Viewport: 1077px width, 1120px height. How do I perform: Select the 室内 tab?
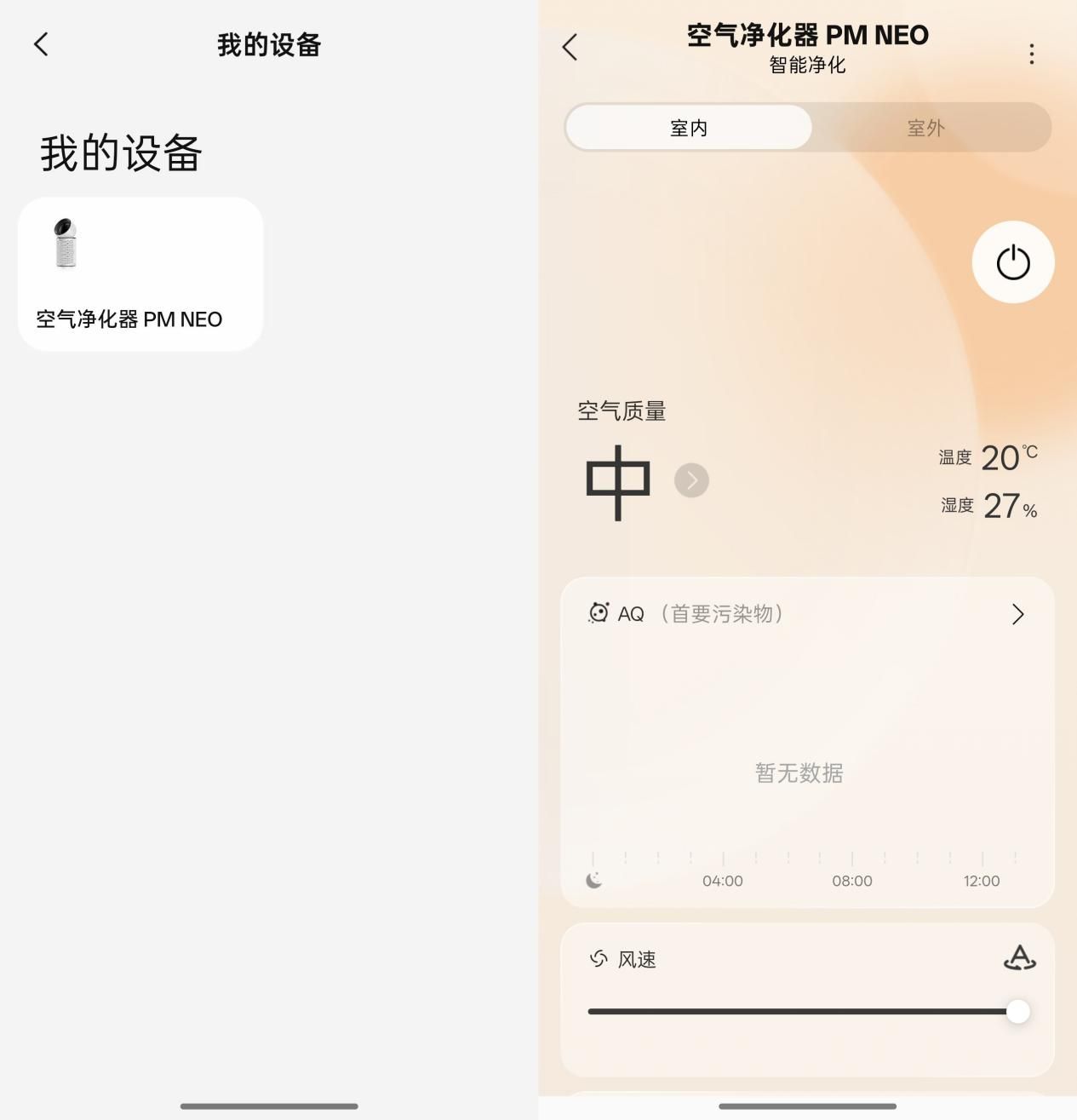pyautogui.click(x=688, y=128)
